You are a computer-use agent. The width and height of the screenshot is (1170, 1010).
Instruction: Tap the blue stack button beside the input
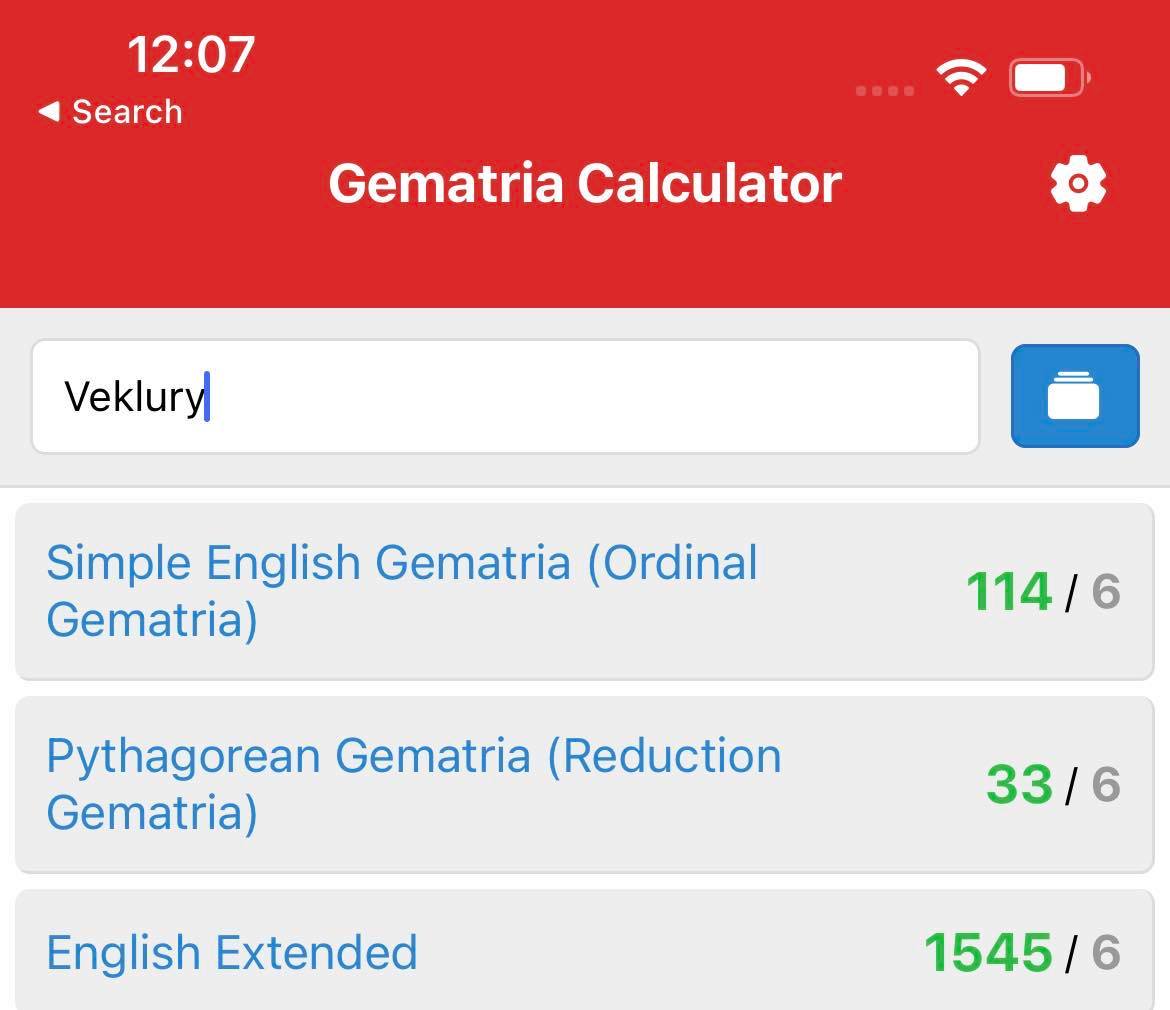[1075, 396]
